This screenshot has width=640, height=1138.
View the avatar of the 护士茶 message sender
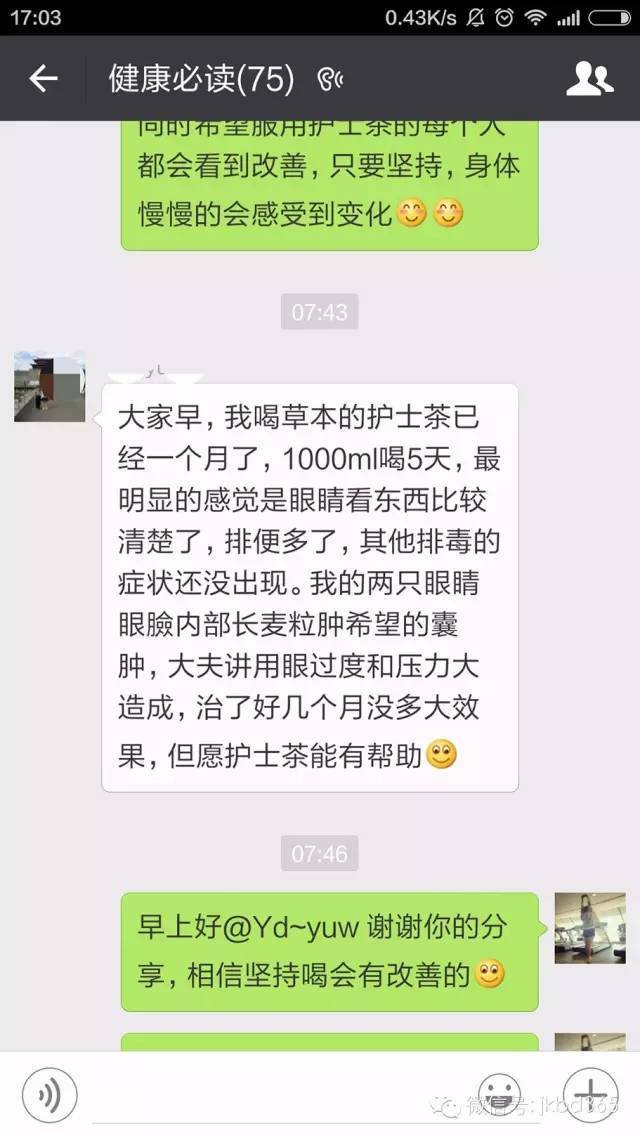click(x=49, y=386)
